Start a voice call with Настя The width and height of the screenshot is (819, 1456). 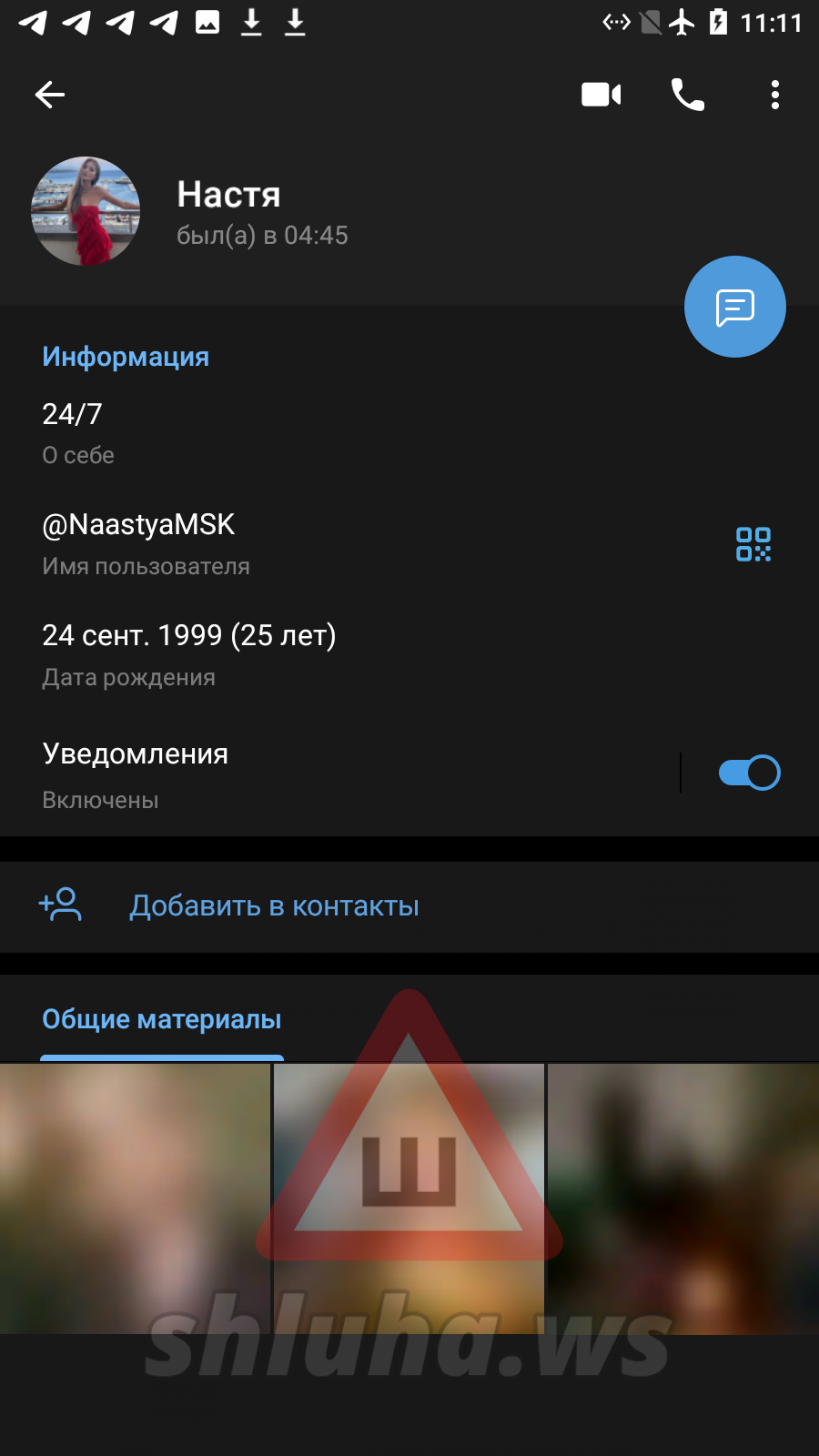(687, 95)
